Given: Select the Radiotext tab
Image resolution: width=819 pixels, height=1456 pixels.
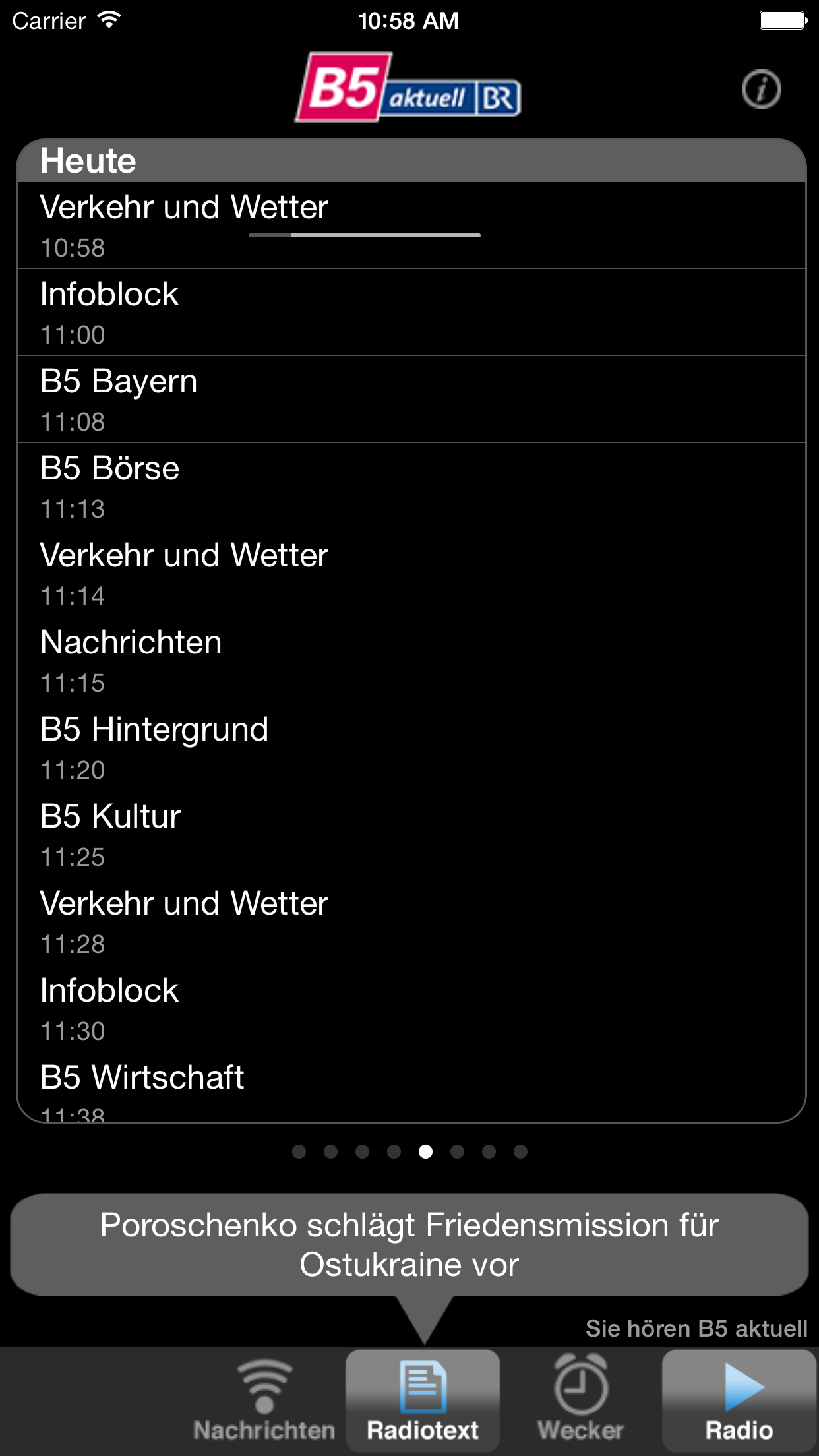Looking at the screenshot, I should click(x=423, y=1401).
